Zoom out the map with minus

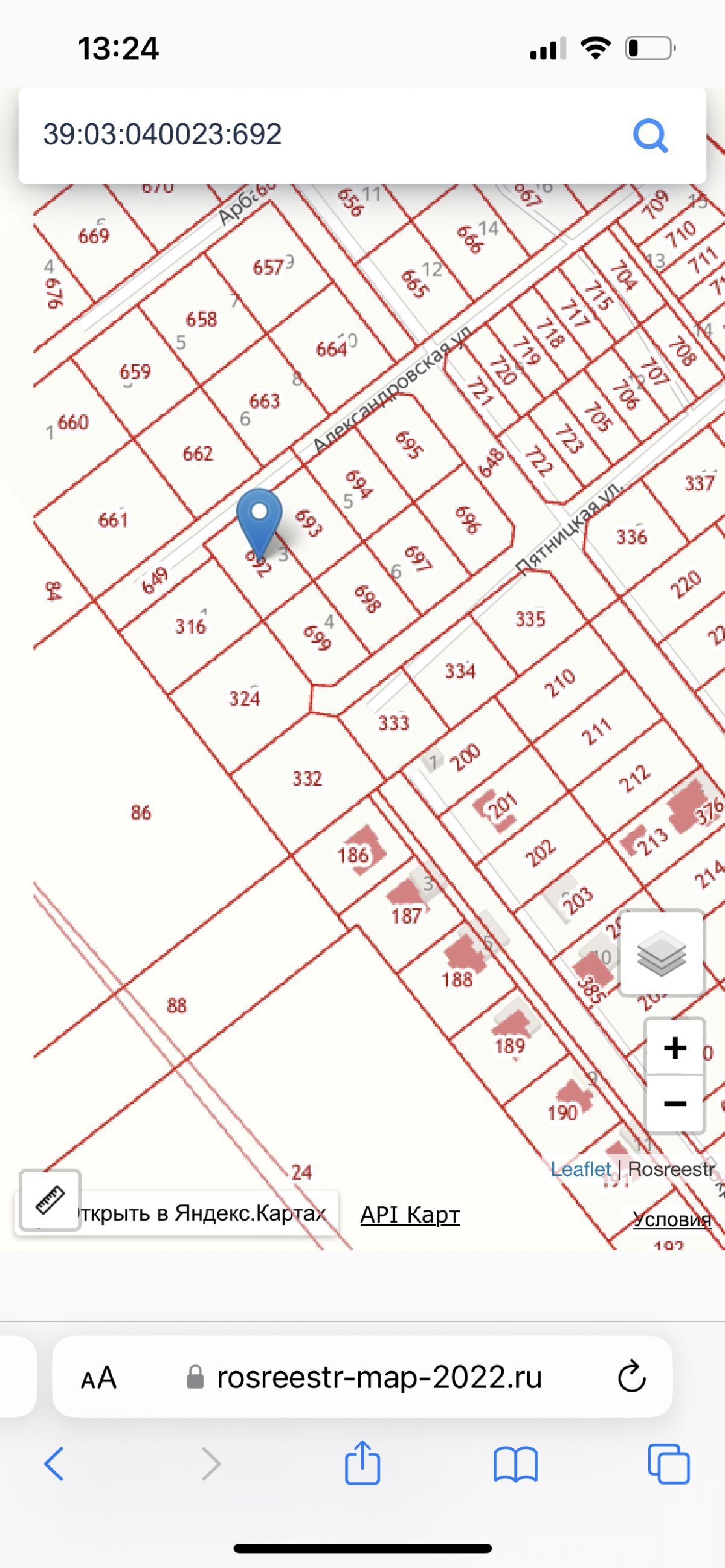point(674,1104)
